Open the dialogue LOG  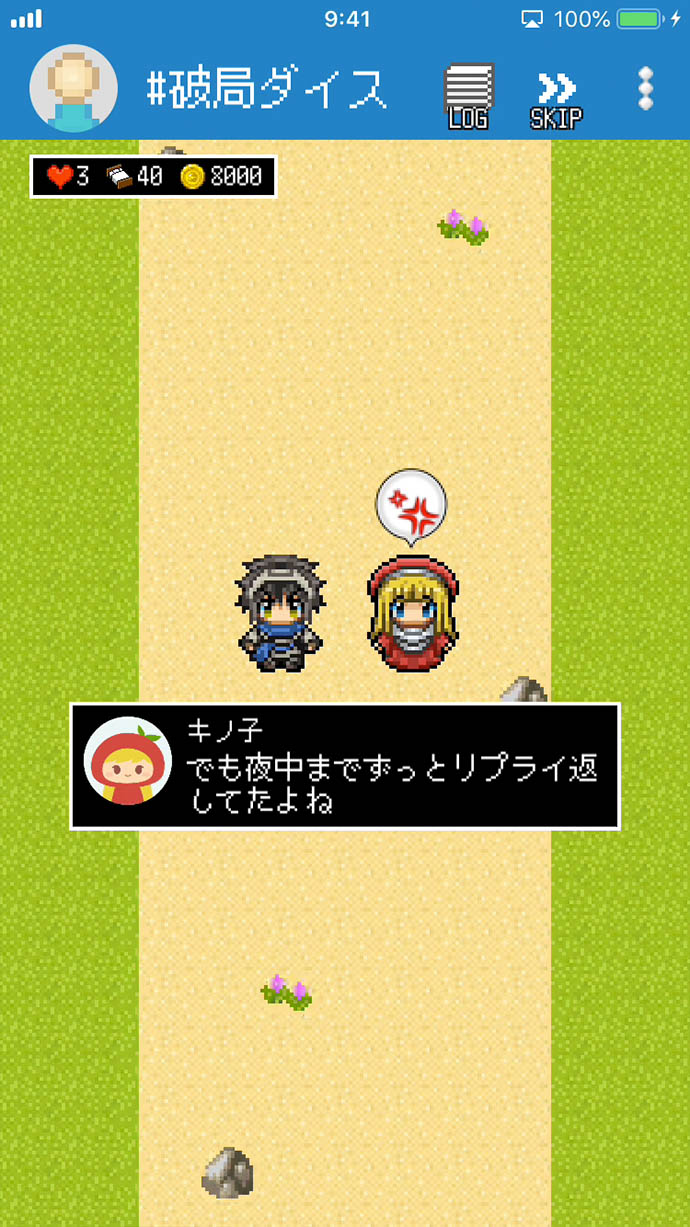(x=468, y=96)
